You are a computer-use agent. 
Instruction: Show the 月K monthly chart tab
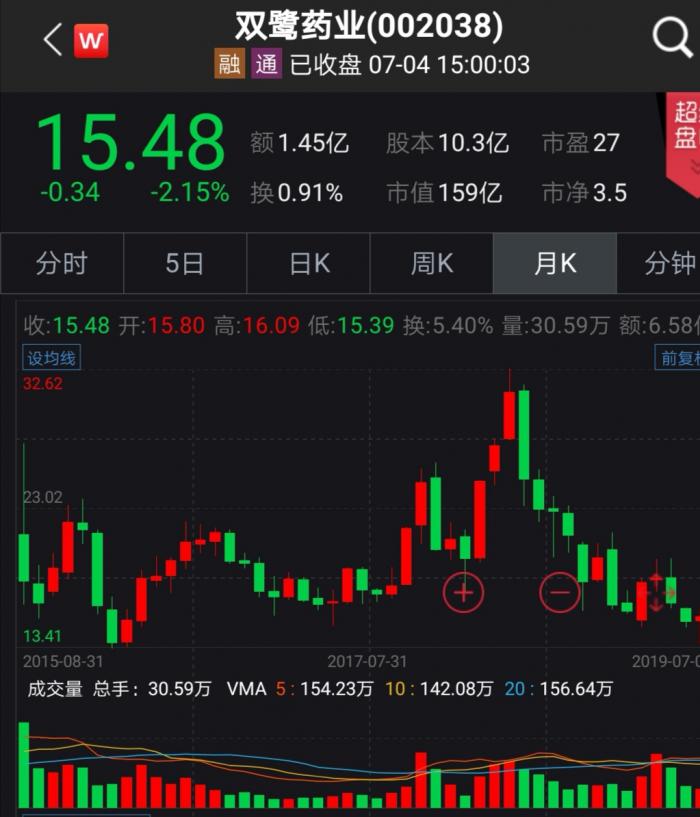click(x=555, y=264)
